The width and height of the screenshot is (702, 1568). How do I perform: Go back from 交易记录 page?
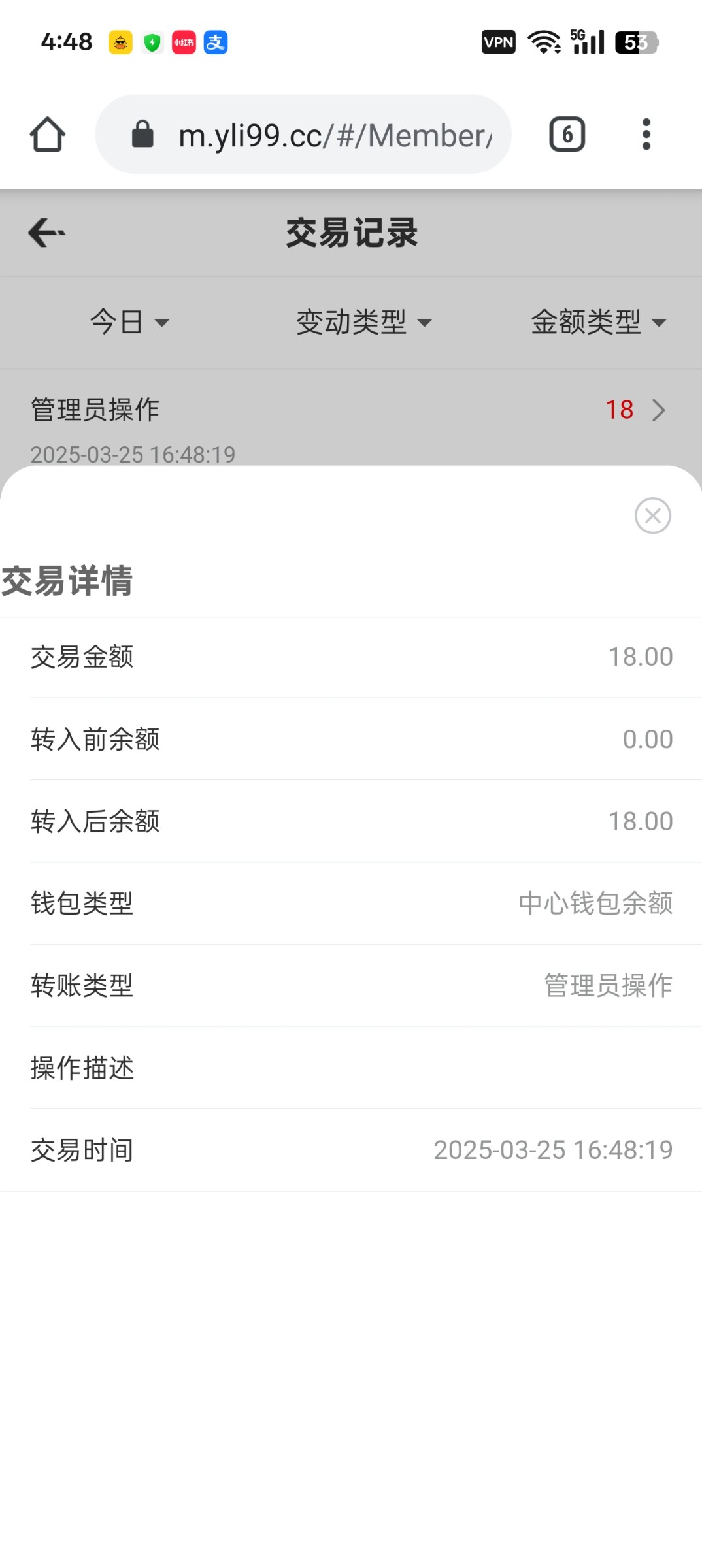[x=47, y=233]
